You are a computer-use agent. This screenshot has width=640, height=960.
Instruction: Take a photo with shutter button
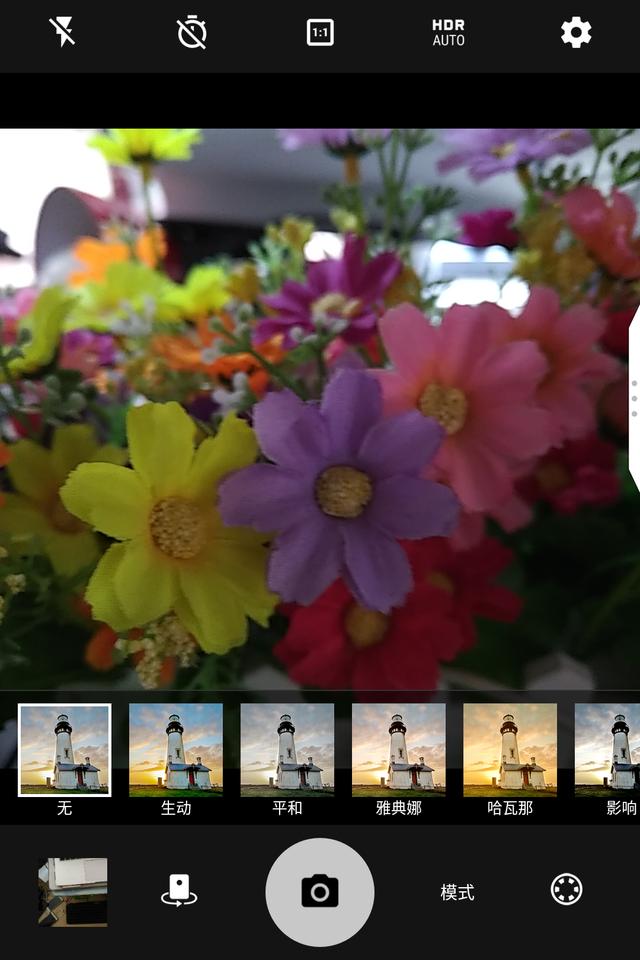pos(320,891)
